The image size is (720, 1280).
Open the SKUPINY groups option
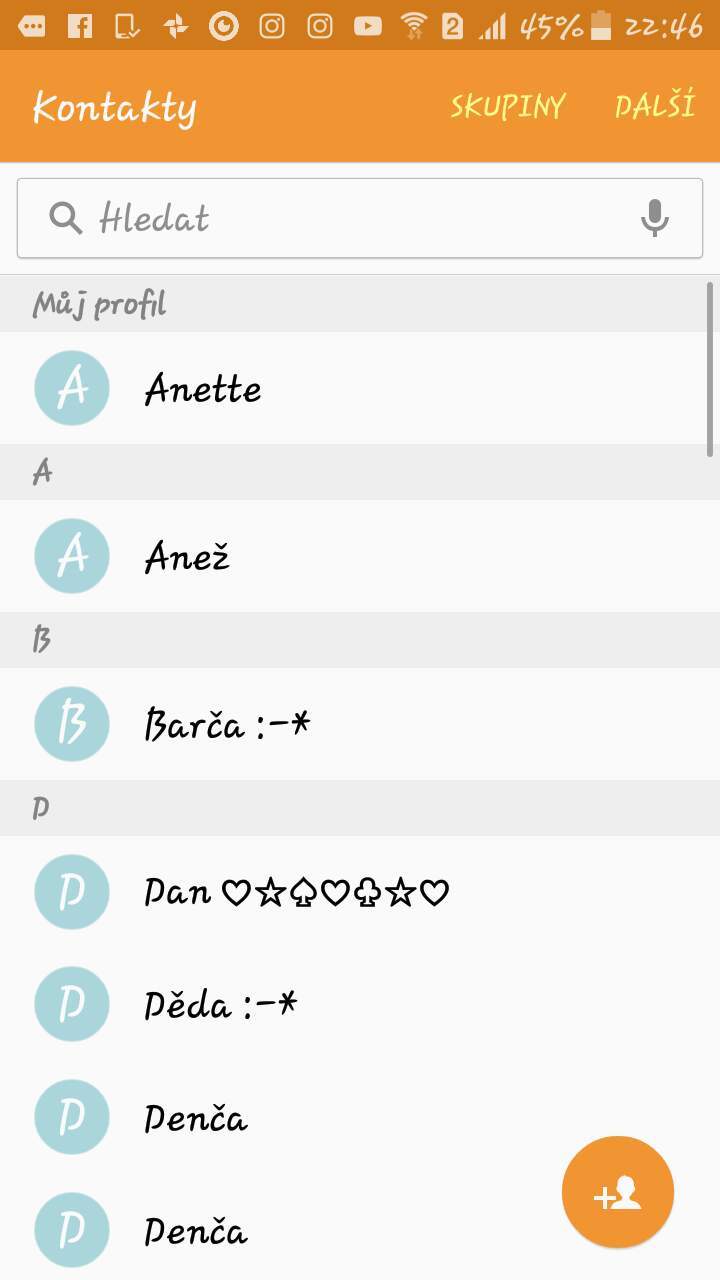tap(507, 107)
